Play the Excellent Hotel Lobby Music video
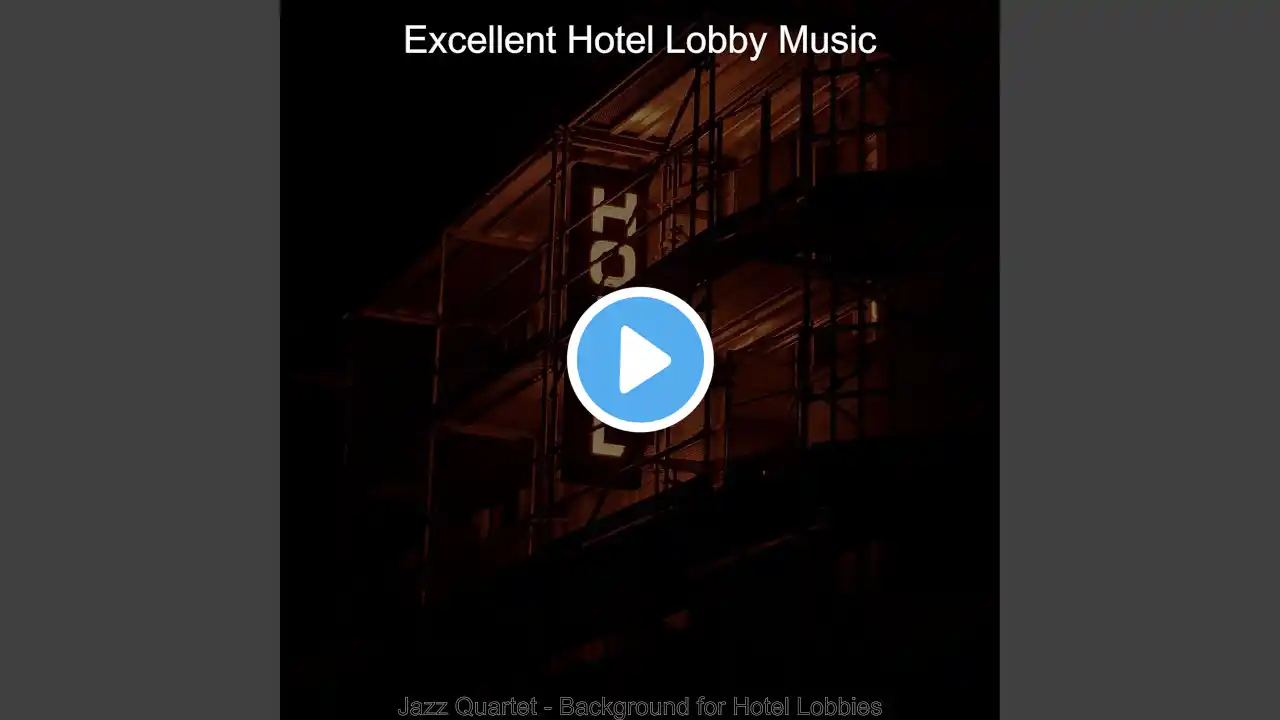1280x720 pixels. (x=640, y=360)
